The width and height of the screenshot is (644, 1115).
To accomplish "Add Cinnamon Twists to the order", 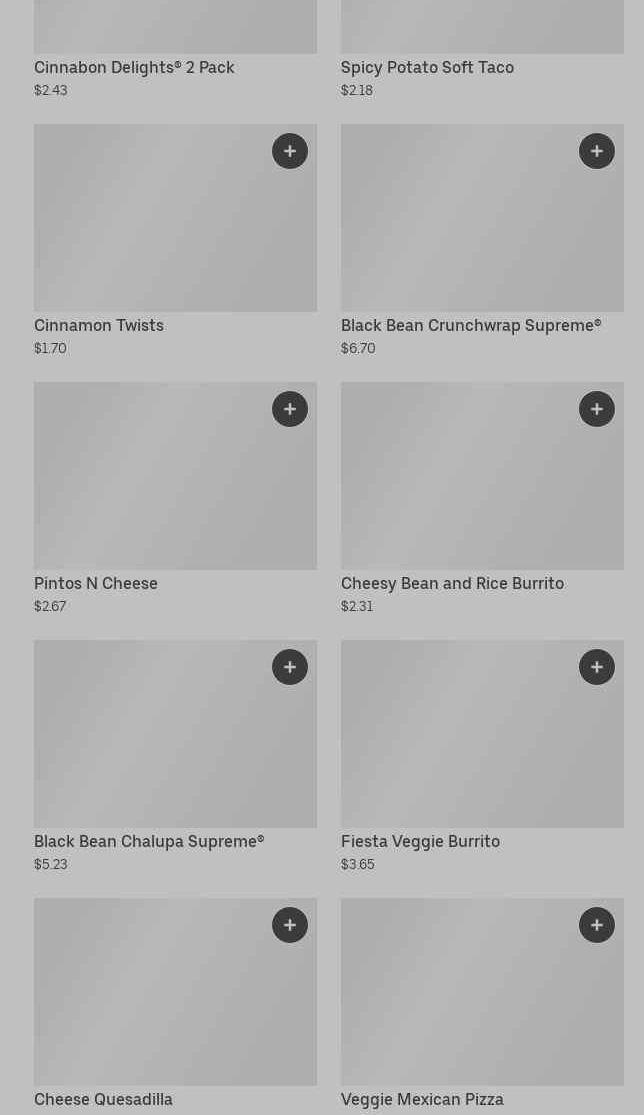I will (290, 151).
